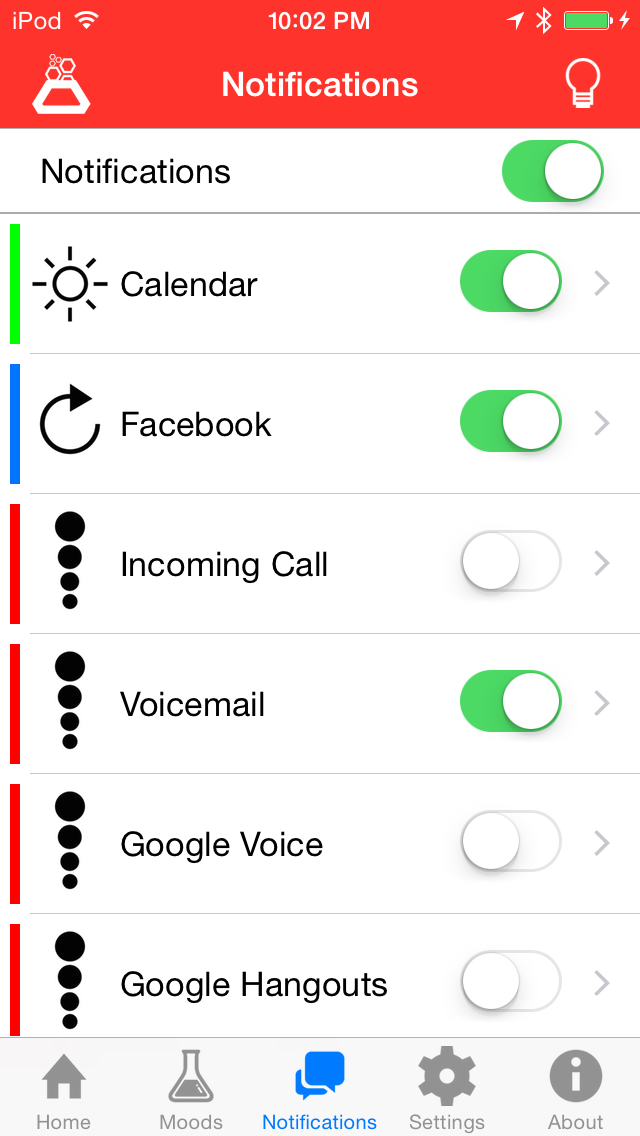This screenshot has width=640, height=1136.
Task: Expand Voicemail options with its chevron
Action: click(602, 703)
